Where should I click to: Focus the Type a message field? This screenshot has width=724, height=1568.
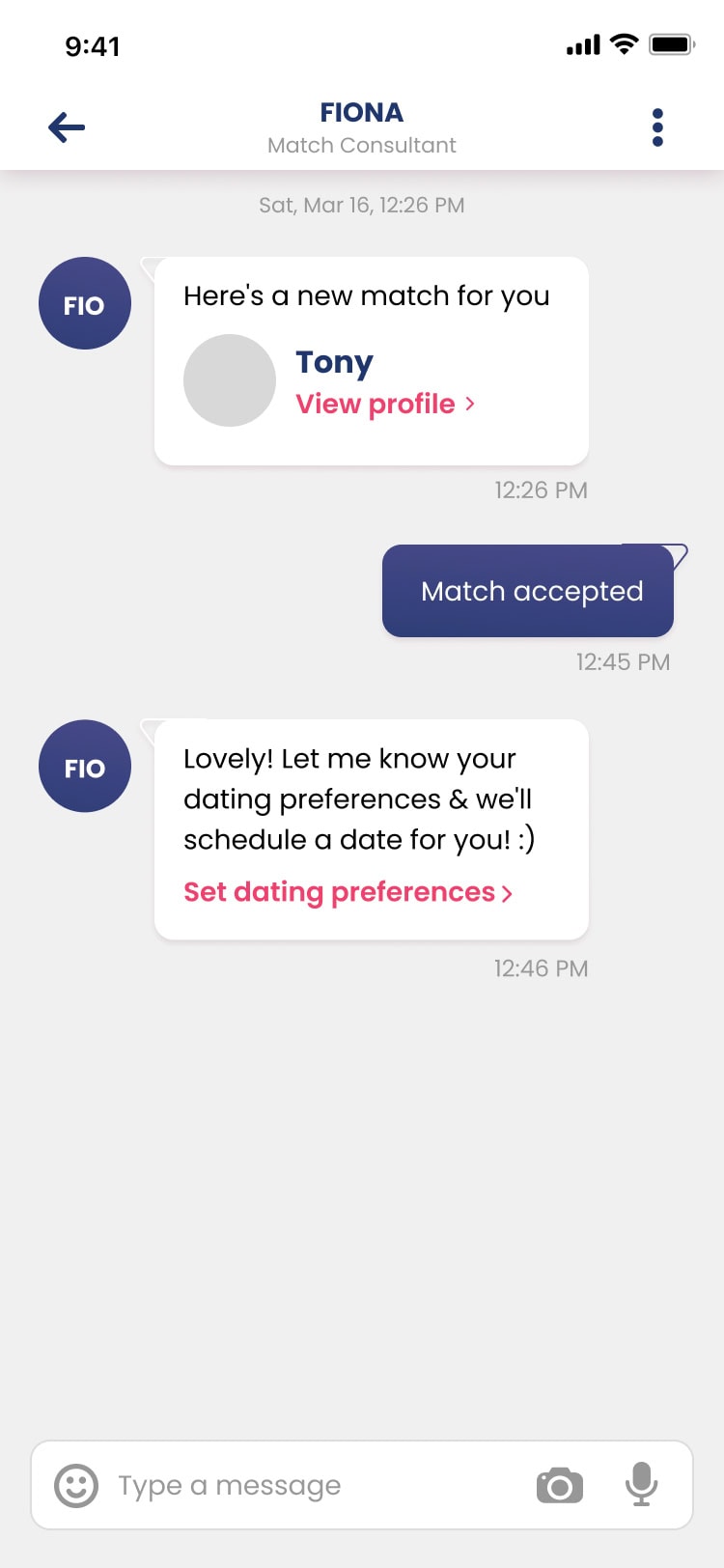[309, 1485]
